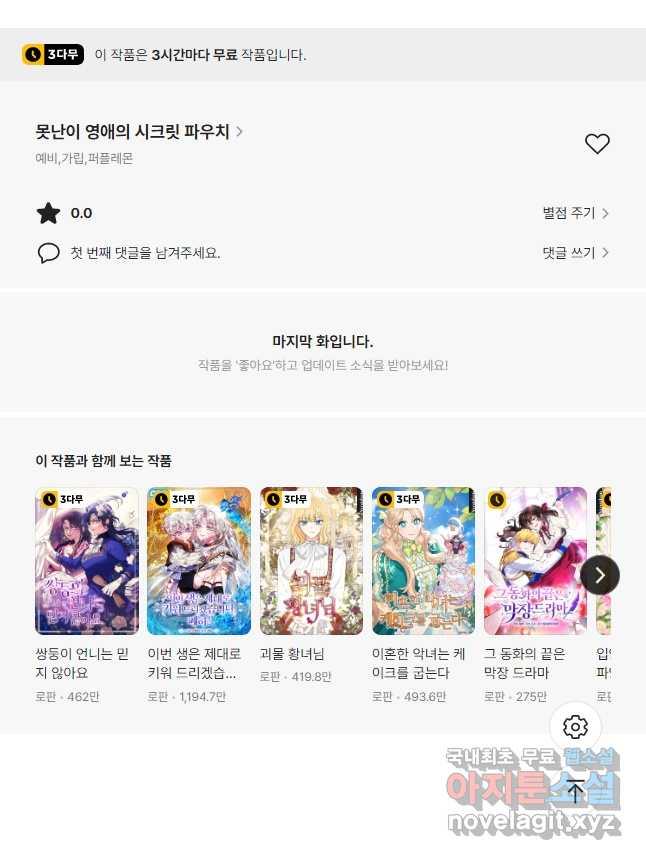The image size is (646, 860).
Task: Show next recommended works with arrow
Action: tap(599, 575)
